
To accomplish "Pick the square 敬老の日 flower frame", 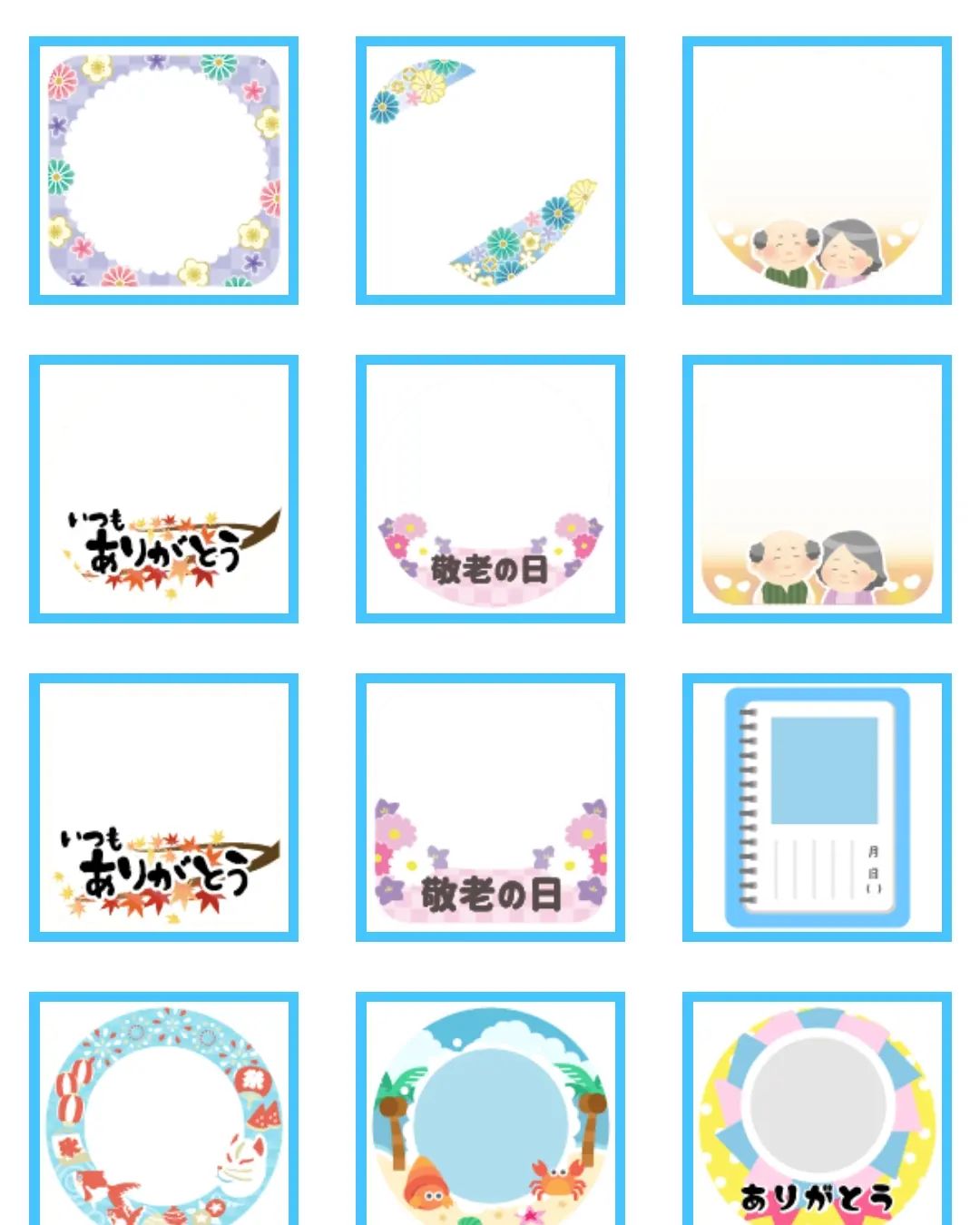I will coord(490,808).
